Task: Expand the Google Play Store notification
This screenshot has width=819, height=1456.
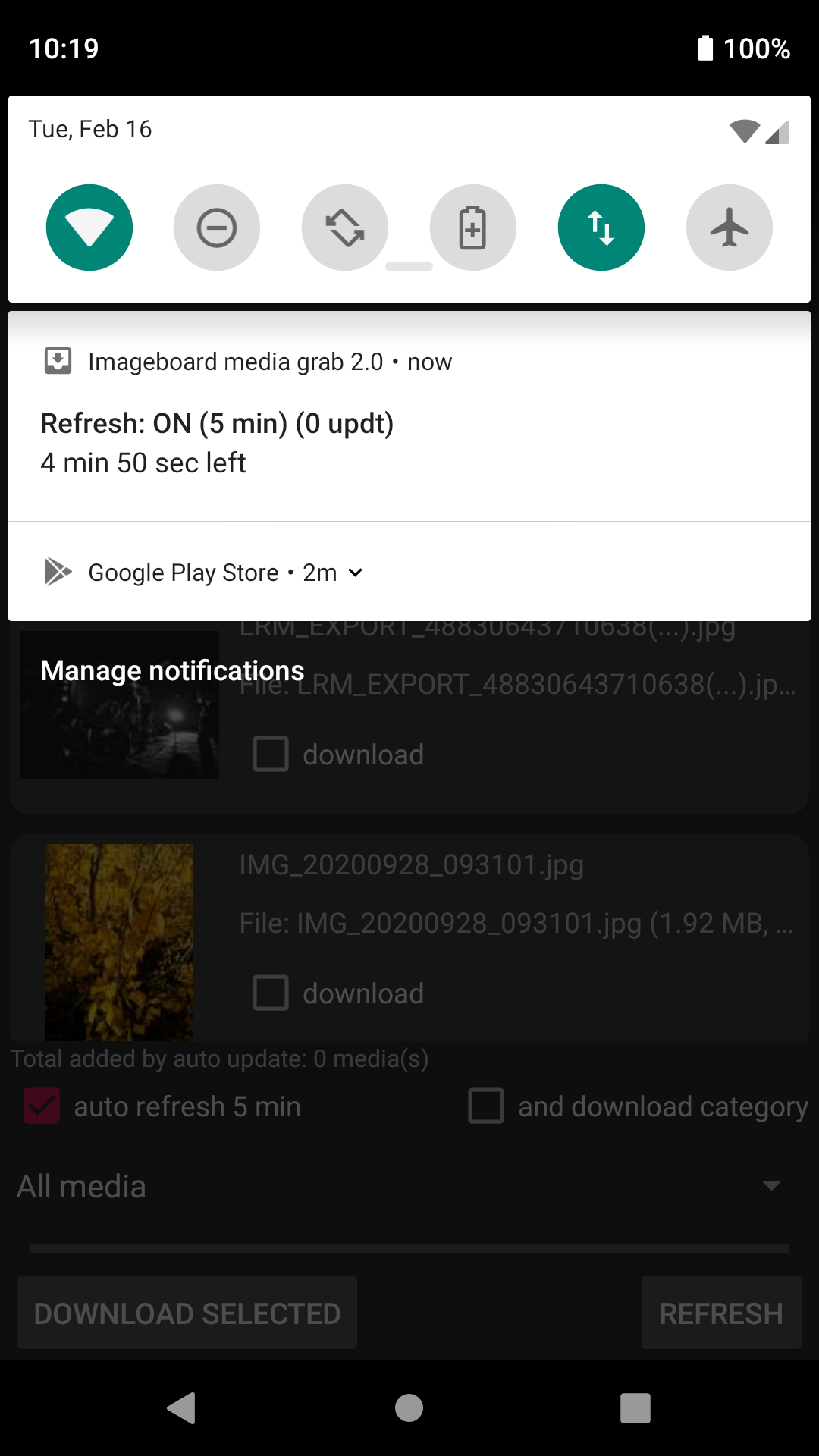Action: (355, 573)
